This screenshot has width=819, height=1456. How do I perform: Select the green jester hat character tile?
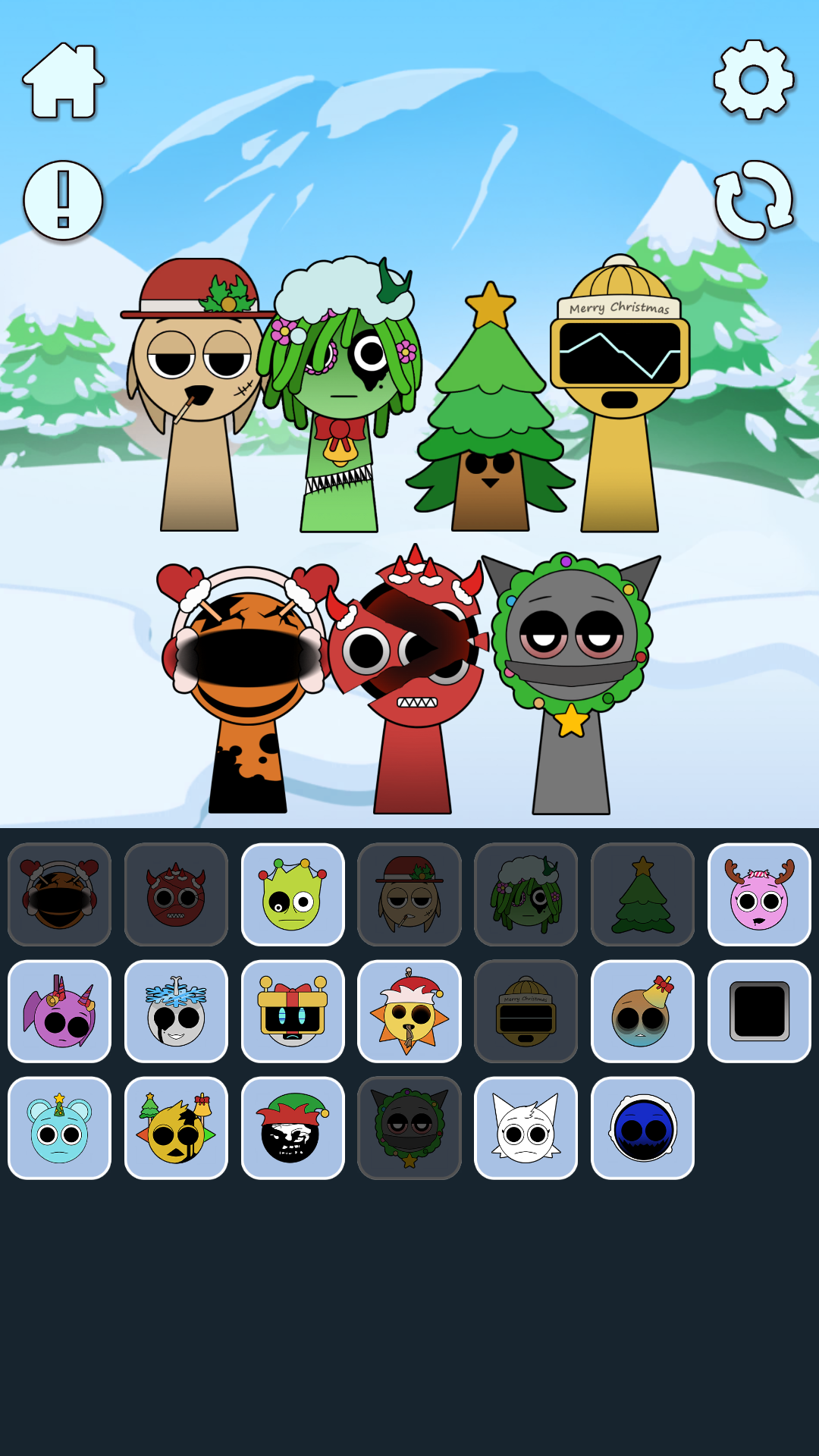click(x=293, y=895)
